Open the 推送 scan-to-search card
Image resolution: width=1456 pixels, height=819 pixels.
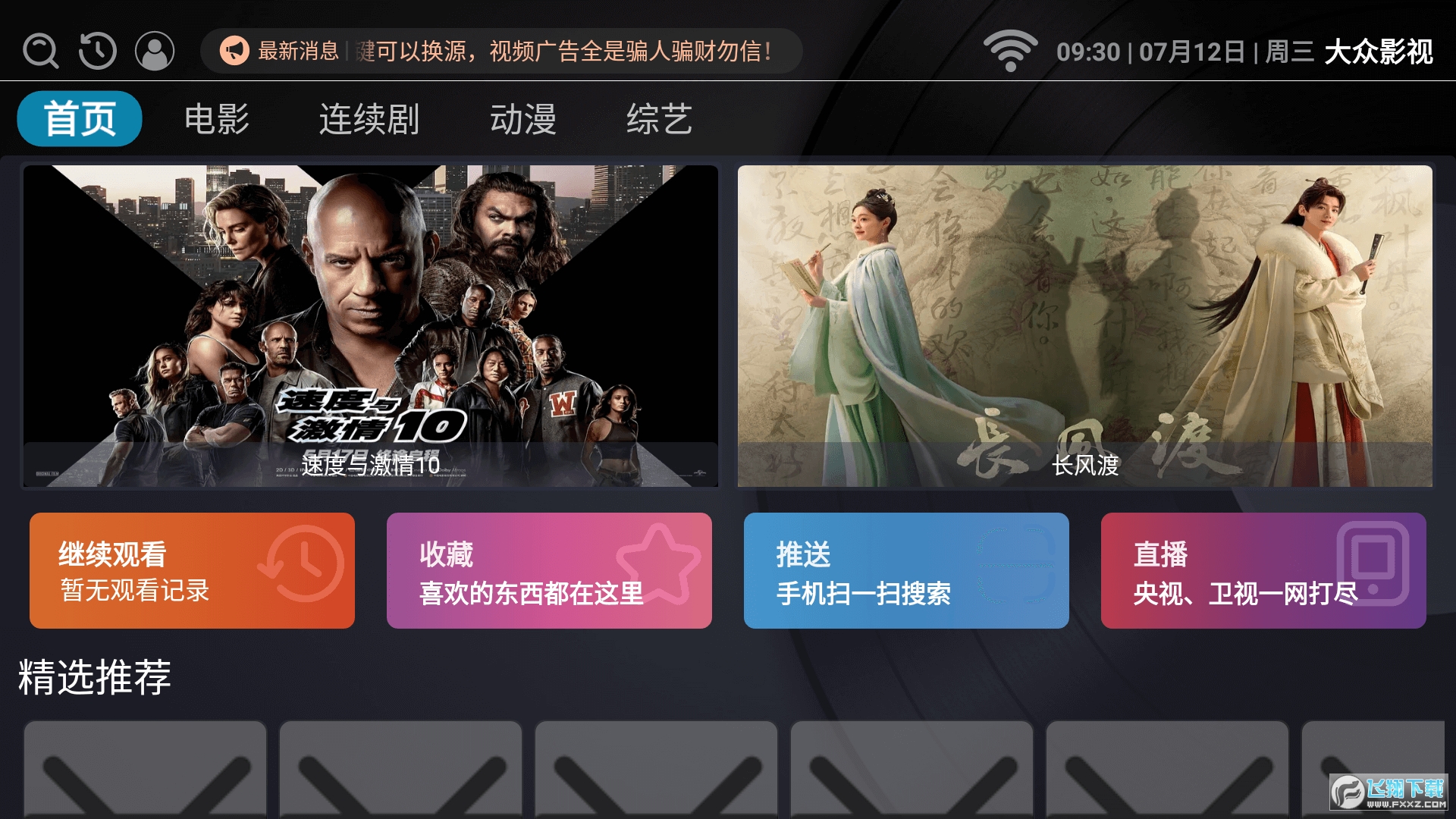[906, 570]
